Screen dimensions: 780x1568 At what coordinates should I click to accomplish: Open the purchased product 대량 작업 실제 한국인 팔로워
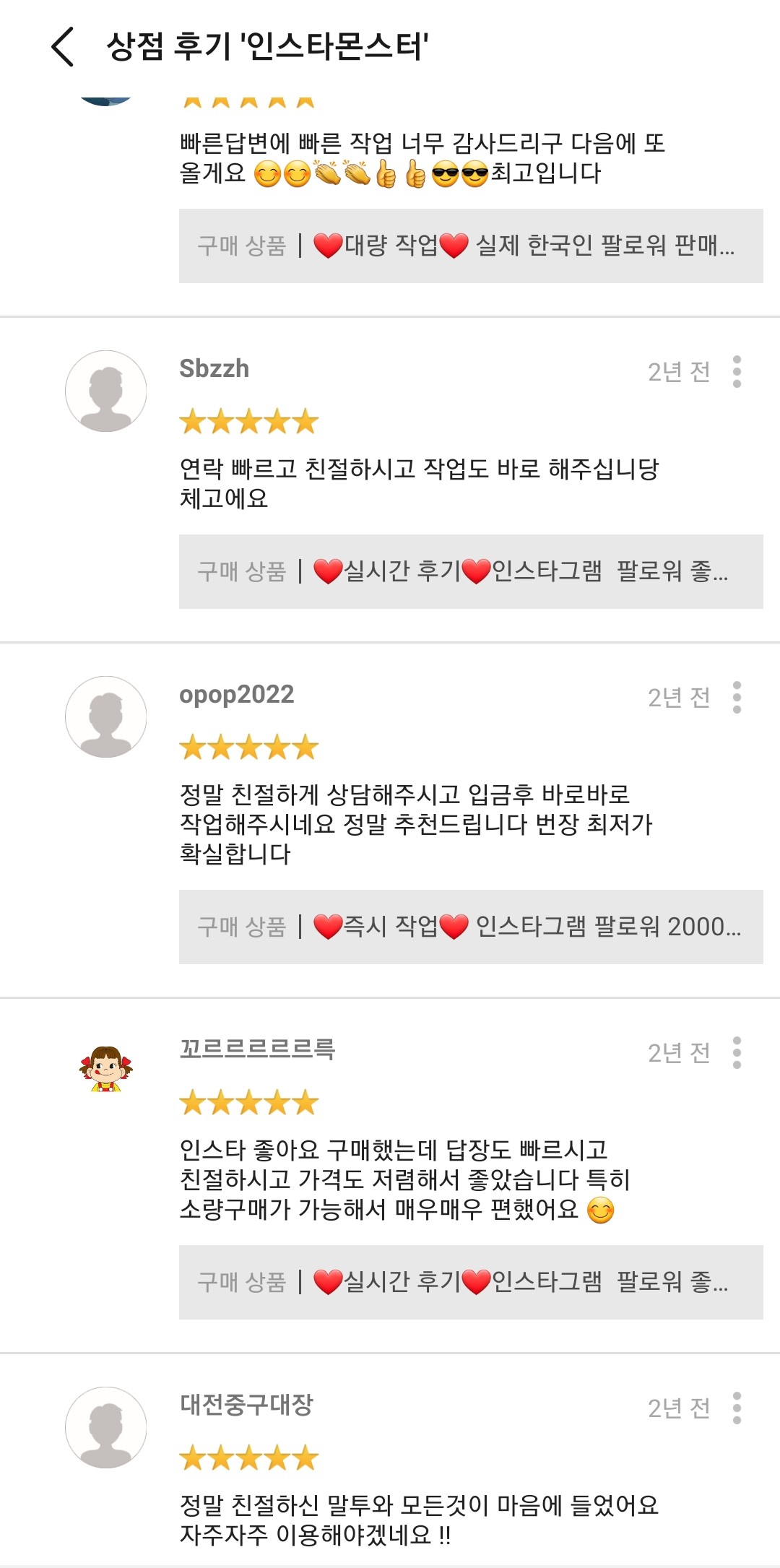[x=471, y=246]
